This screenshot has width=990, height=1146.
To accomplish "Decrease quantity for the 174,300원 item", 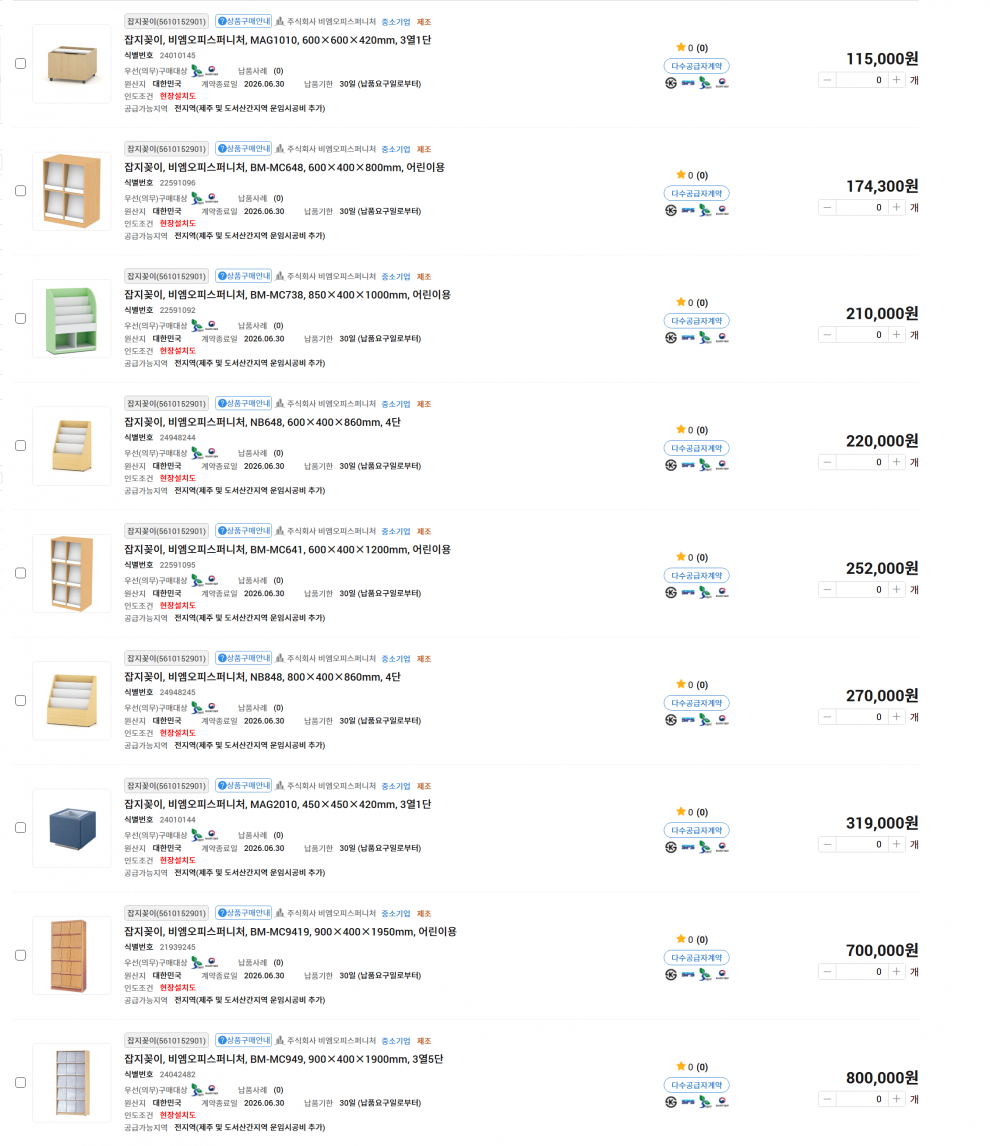I will pos(827,207).
